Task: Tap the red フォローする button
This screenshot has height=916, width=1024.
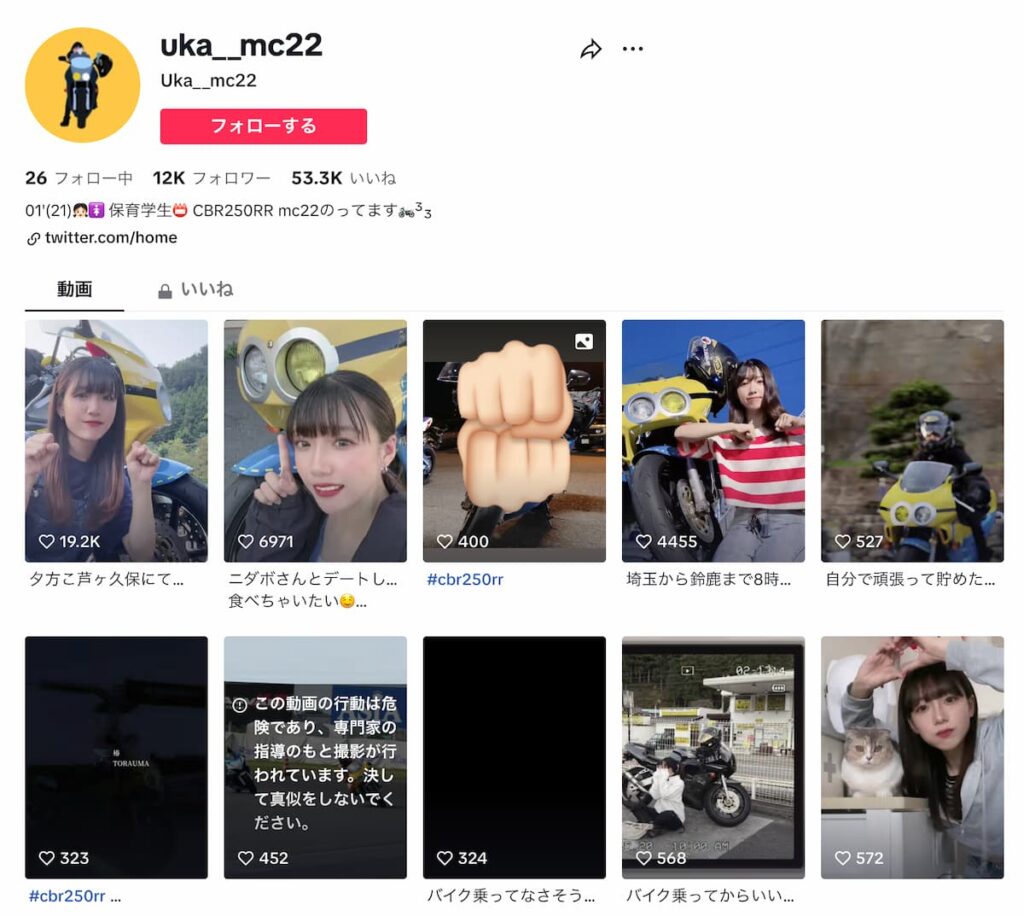Action: point(263,126)
